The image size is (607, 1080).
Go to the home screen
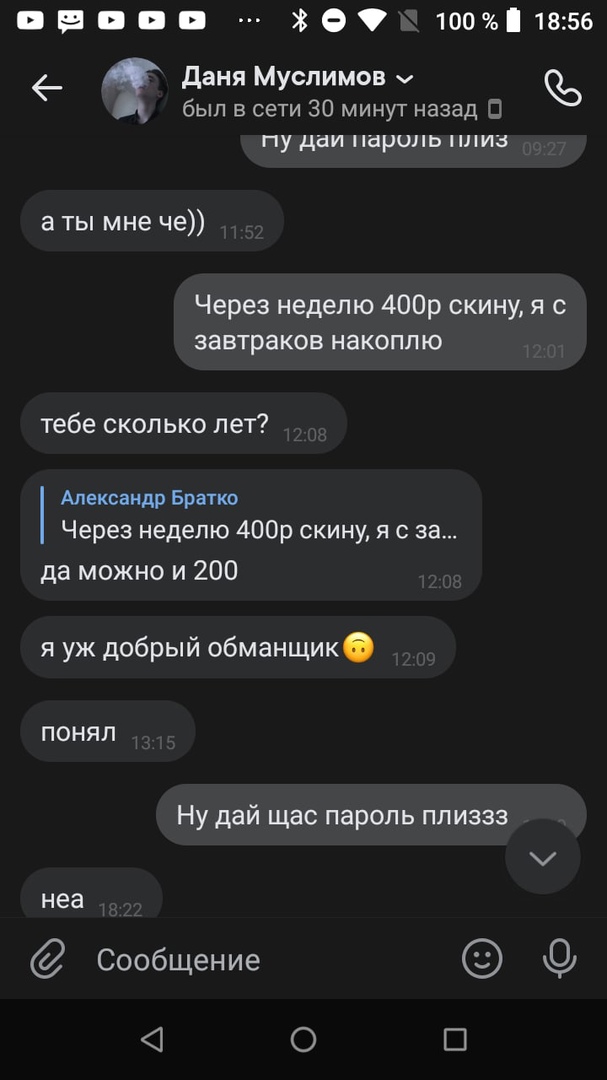303,1039
